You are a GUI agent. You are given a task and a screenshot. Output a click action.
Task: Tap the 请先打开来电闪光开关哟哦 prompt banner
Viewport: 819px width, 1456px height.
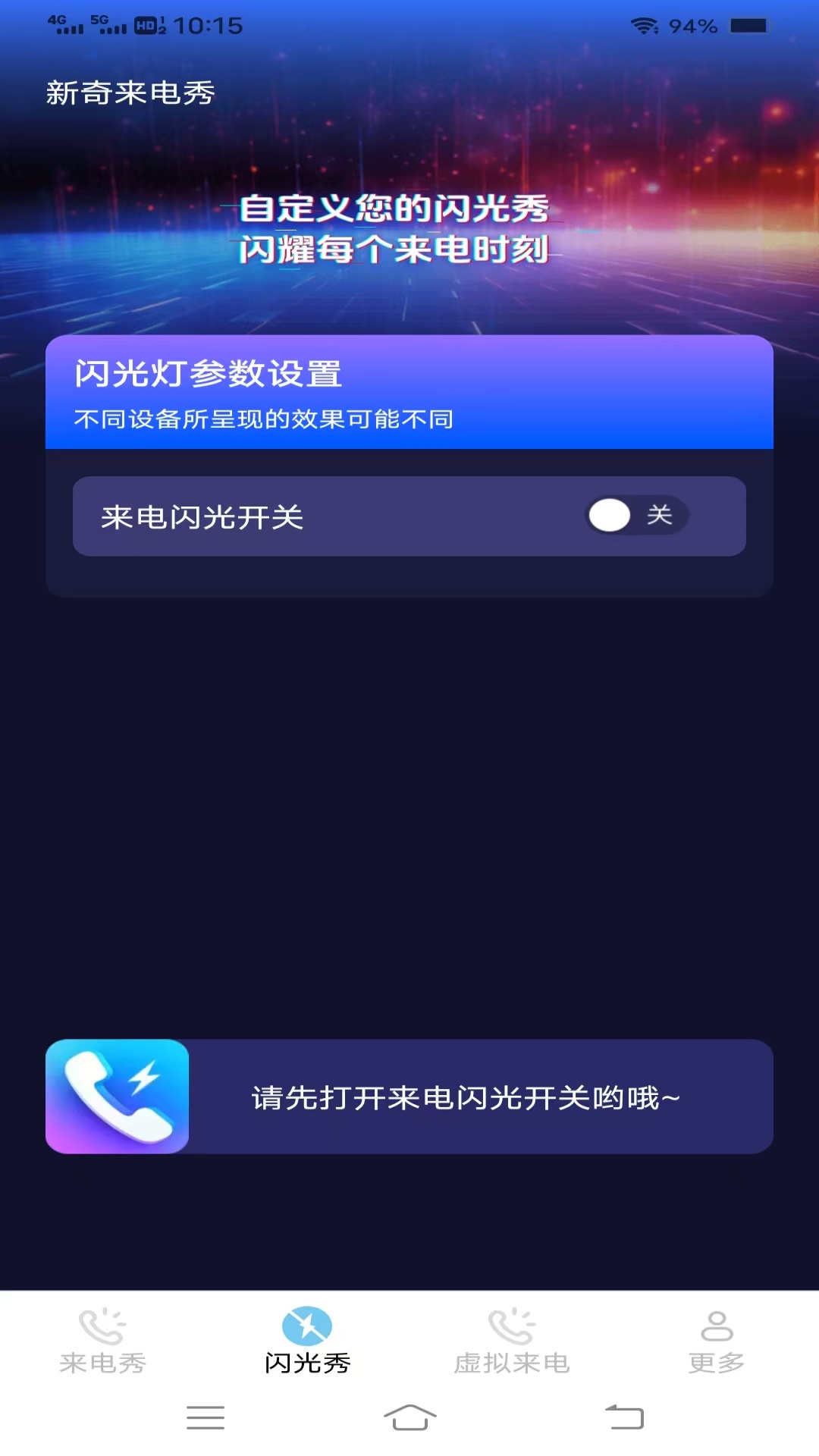click(x=464, y=1096)
